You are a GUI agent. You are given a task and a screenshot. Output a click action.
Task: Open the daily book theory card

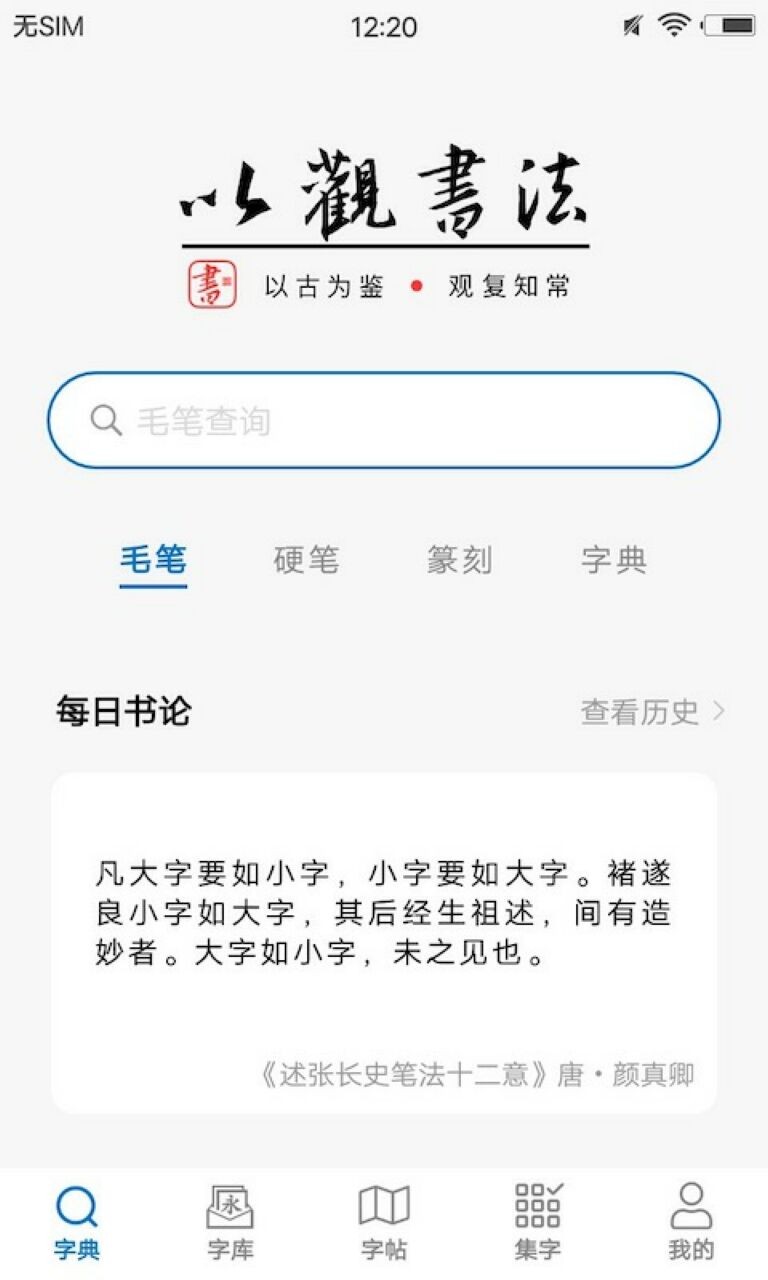[384, 940]
